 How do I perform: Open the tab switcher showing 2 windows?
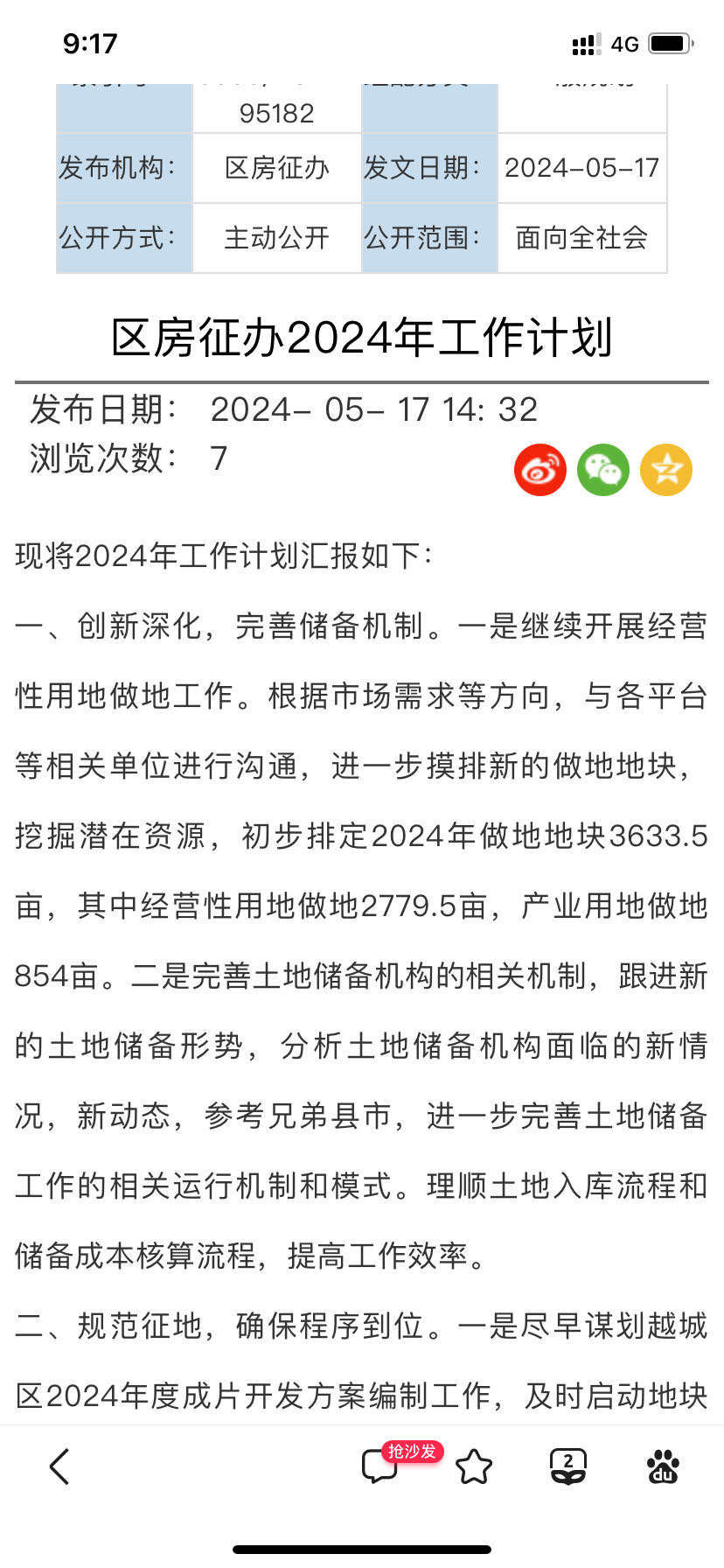click(x=568, y=1466)
